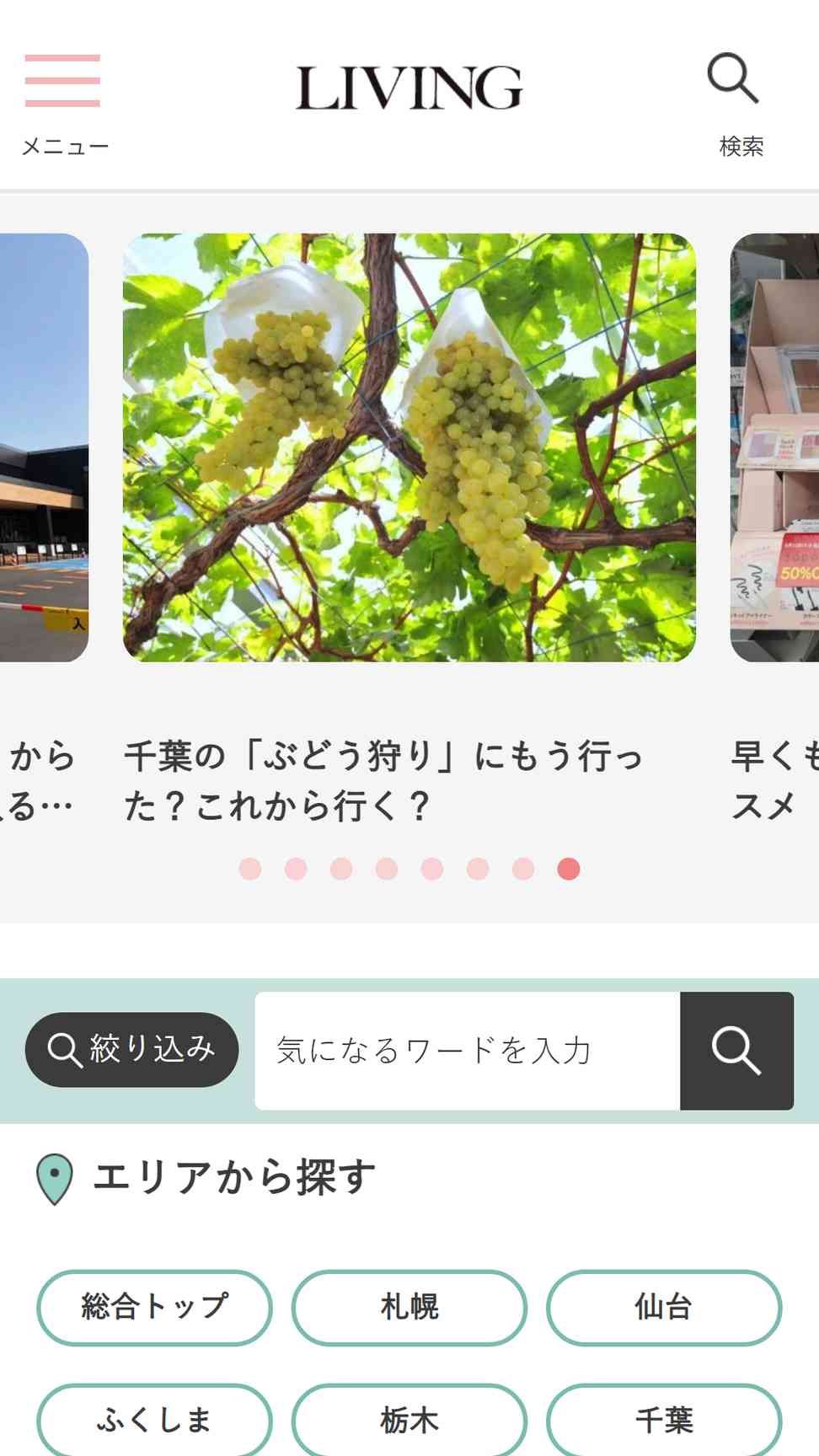Choose the ふくしま area chip
The width and height of the screenshot is (819, 1456).
(x=154, y=1420)
